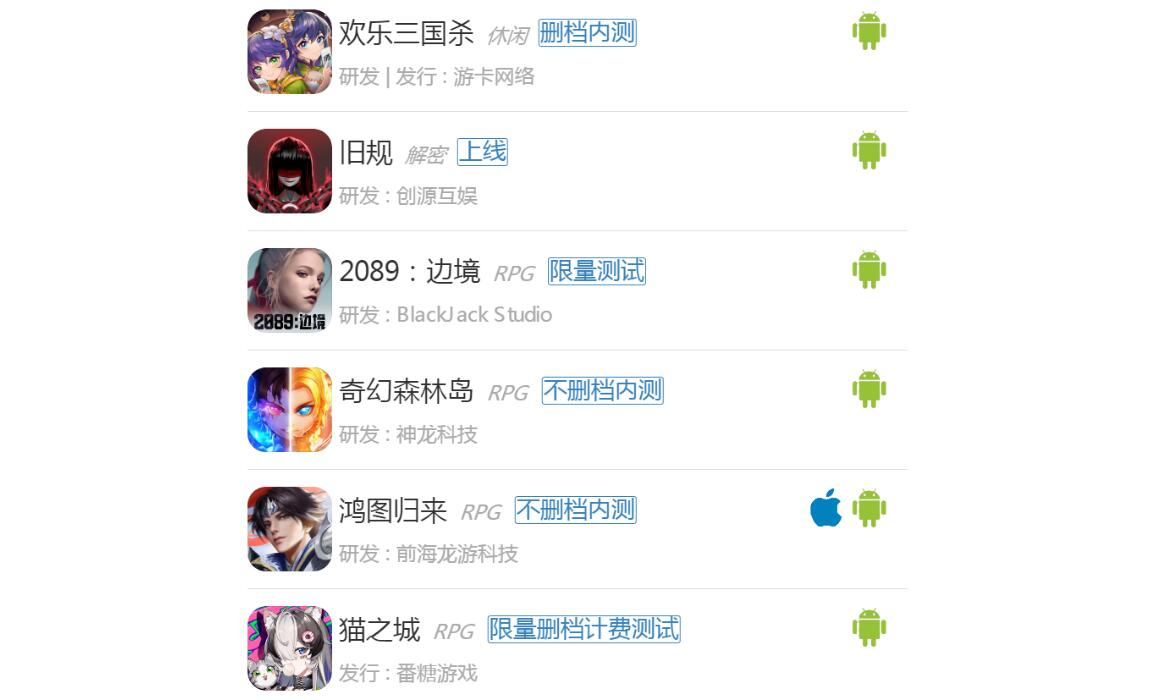Go to 猫之城 game details
The image size is (1155, 700).
tap(379, 630)
